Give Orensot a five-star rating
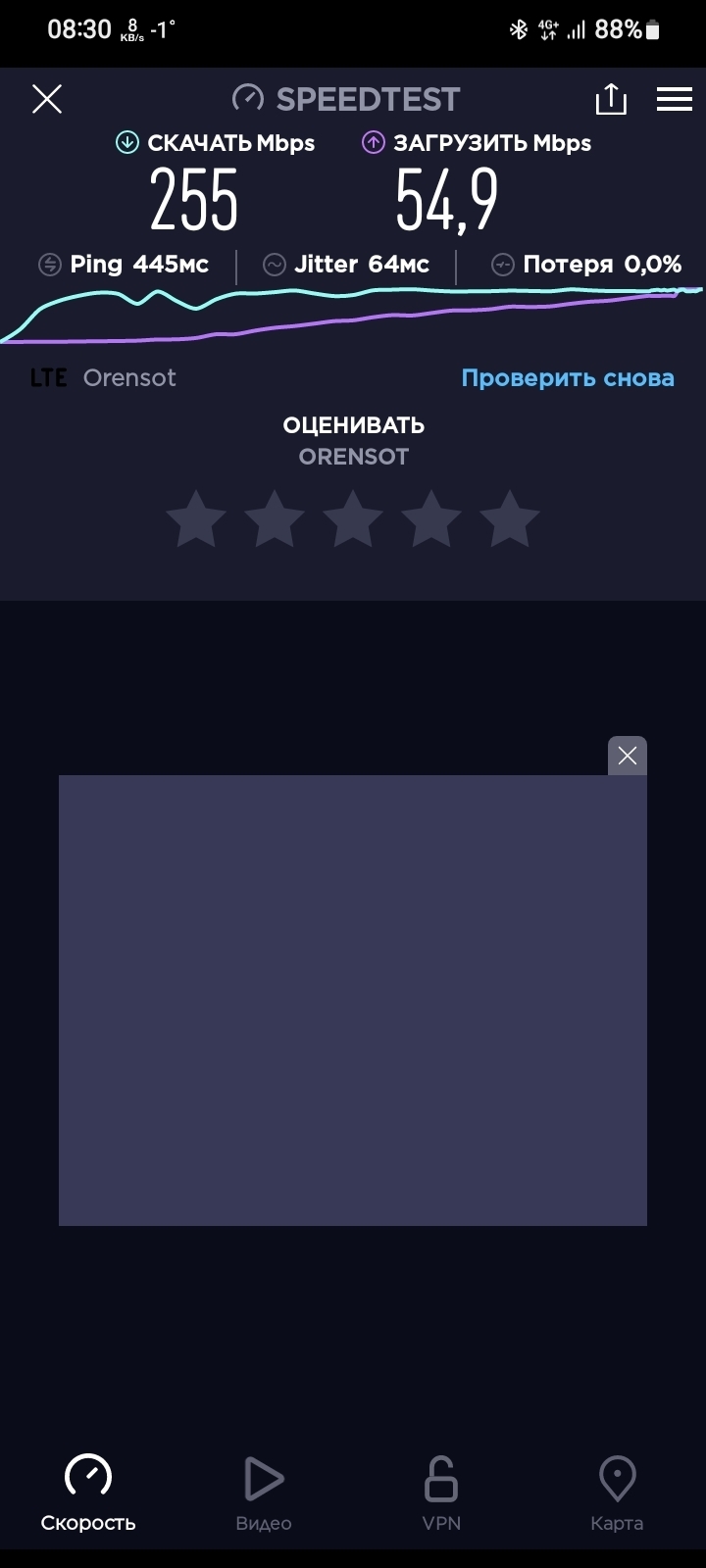 pos(510,519)
